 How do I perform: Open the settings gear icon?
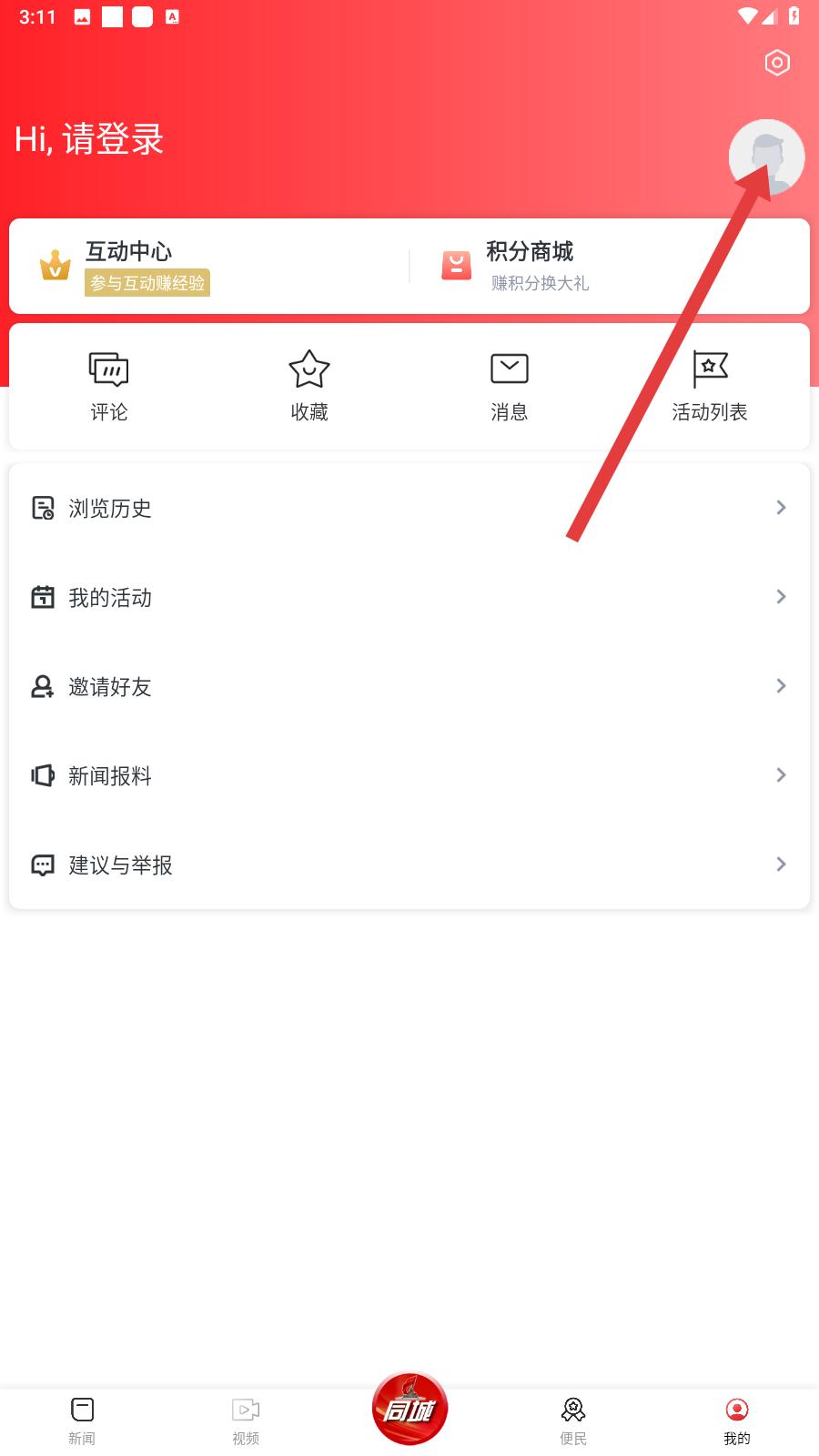click(x=776, y=63)
